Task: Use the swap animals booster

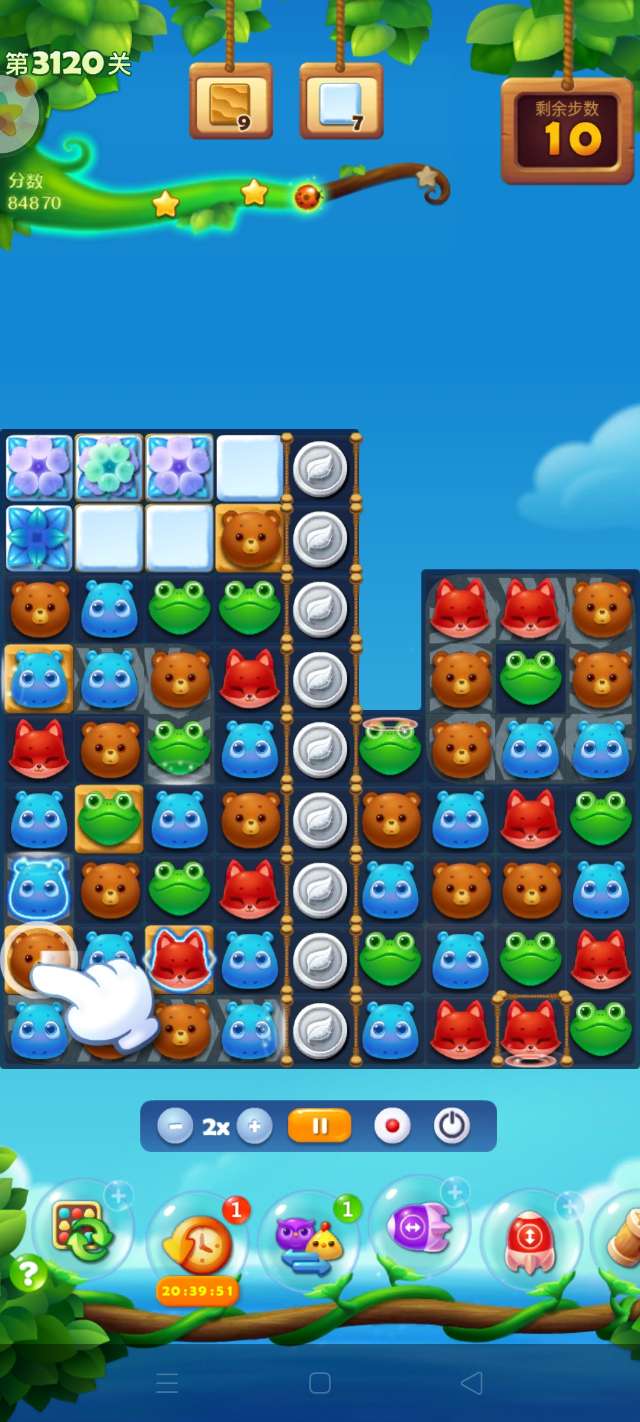Action: coord(309,1240)
